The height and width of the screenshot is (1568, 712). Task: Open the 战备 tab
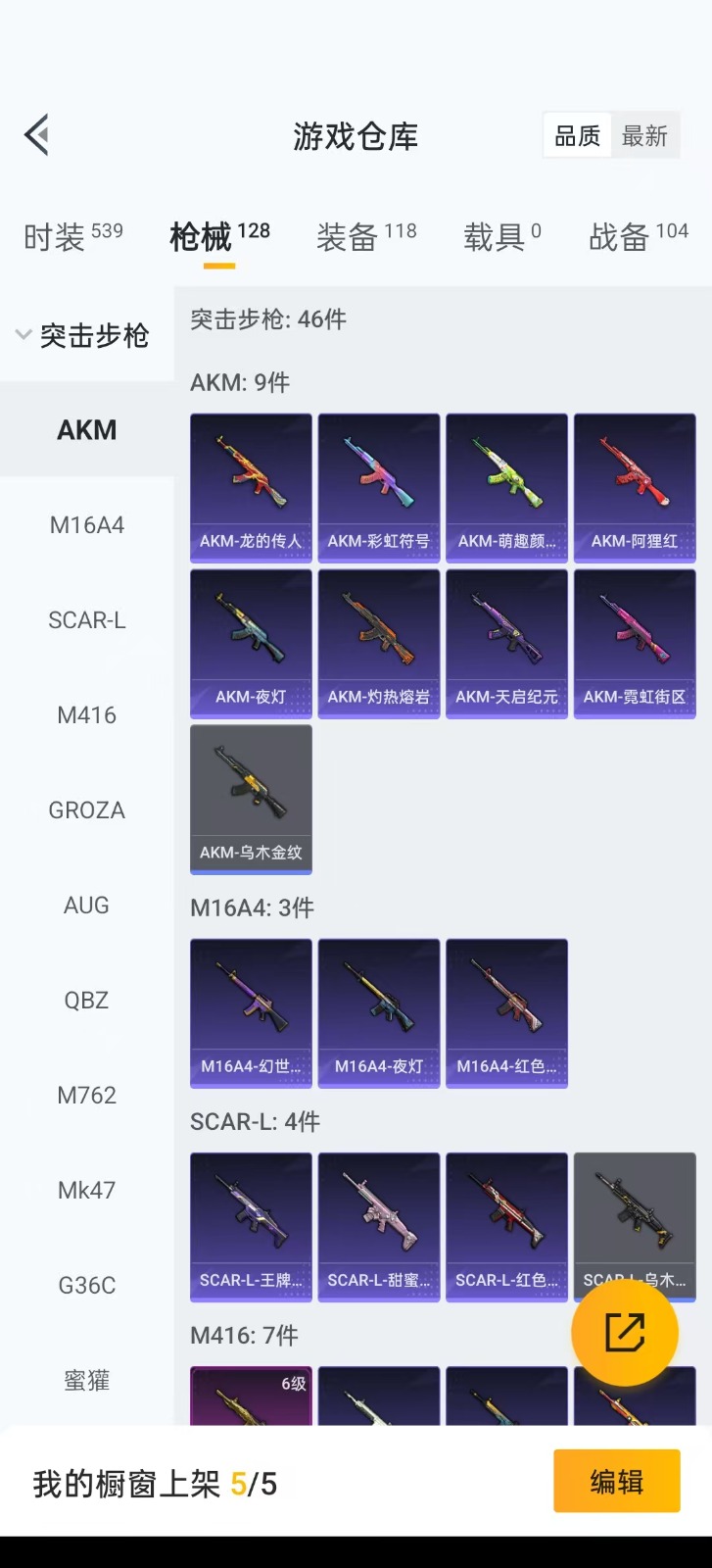[x=638, y=236]
